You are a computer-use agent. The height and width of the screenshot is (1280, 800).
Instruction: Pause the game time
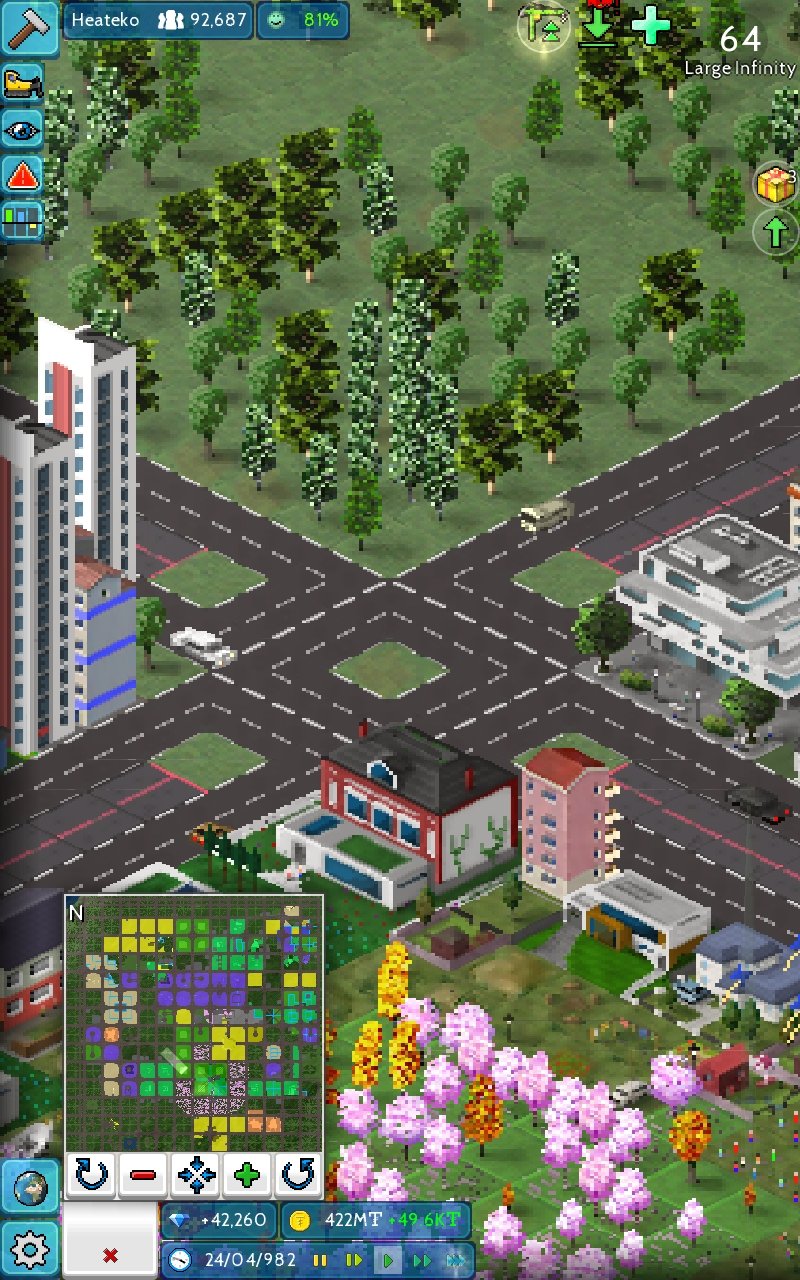pos(321,1260)
